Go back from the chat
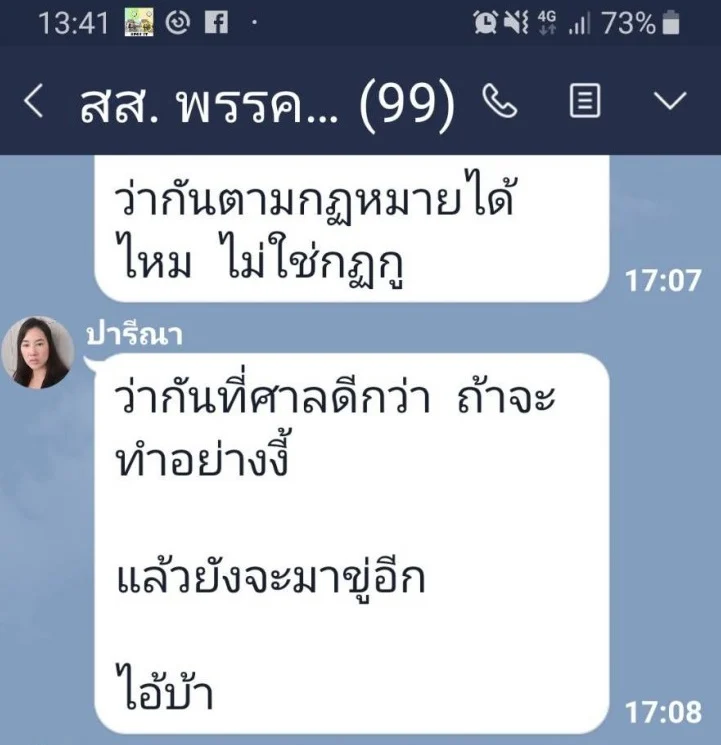Viewport: 721px width, 745px height. 33,101
